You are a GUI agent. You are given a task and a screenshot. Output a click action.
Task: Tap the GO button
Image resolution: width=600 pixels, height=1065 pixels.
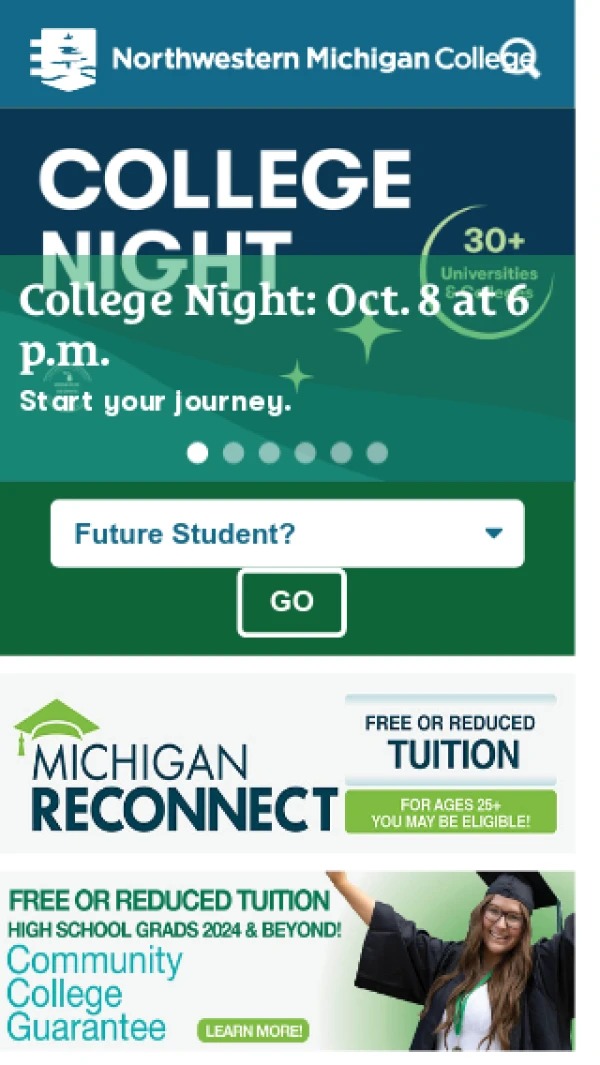point(291,602)
